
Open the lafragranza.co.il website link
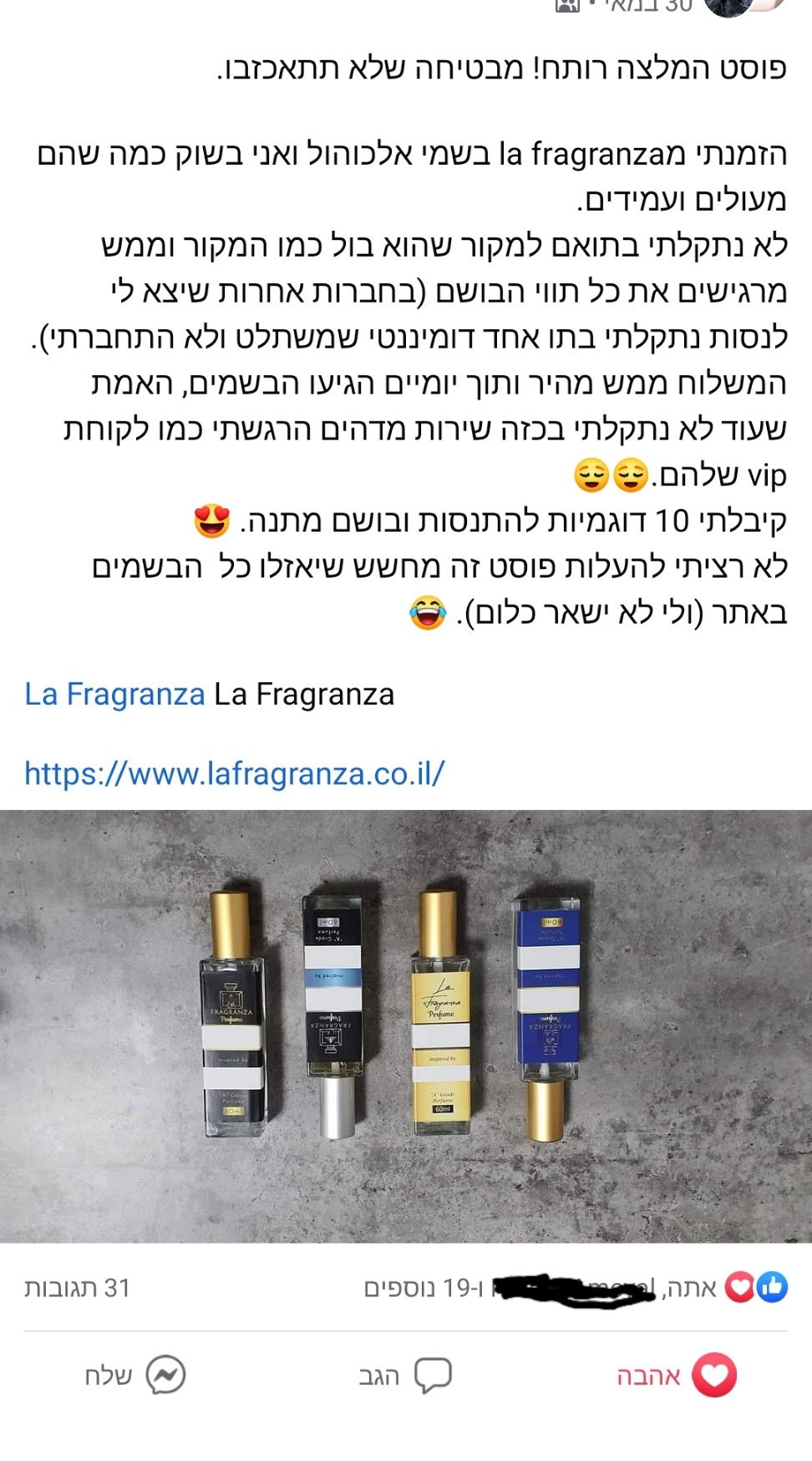point(234,773)
